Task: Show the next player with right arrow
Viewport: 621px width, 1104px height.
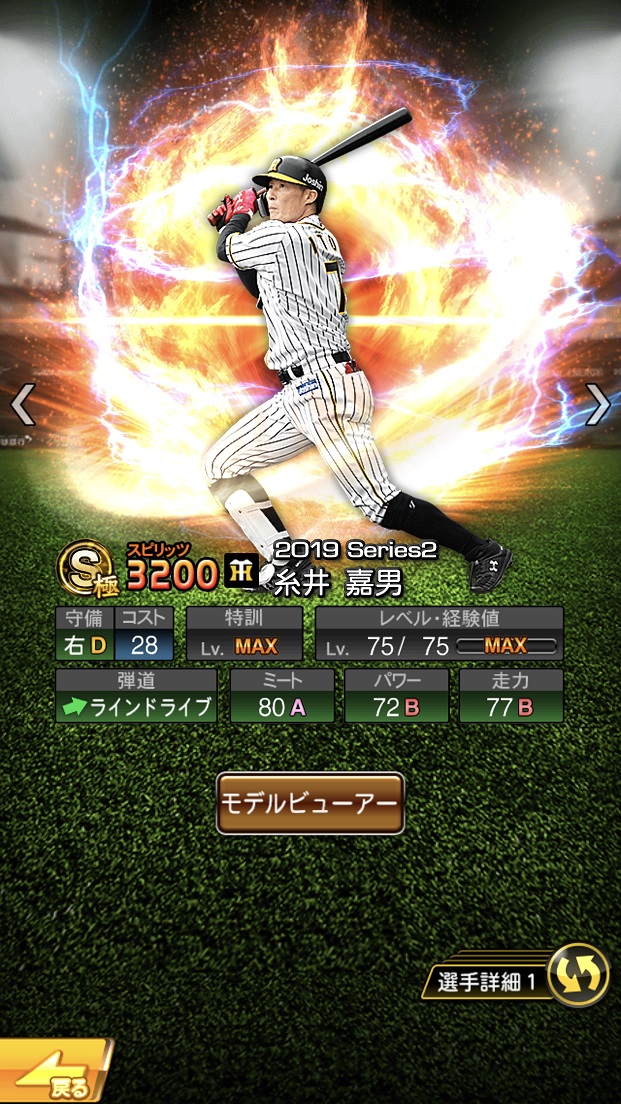Action: point(597,405)
